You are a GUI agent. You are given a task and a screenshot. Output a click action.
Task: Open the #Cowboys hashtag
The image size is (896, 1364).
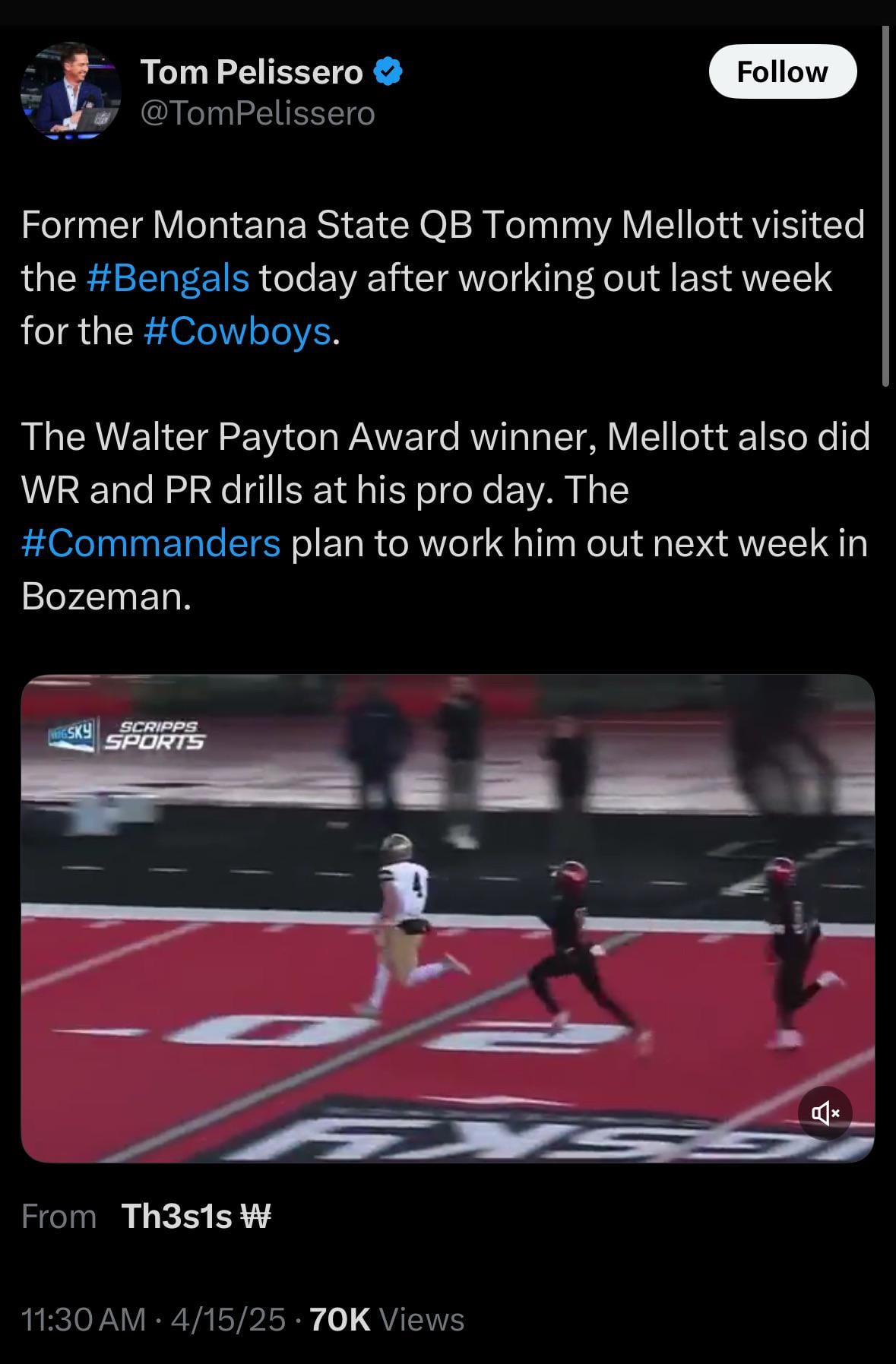236,331
